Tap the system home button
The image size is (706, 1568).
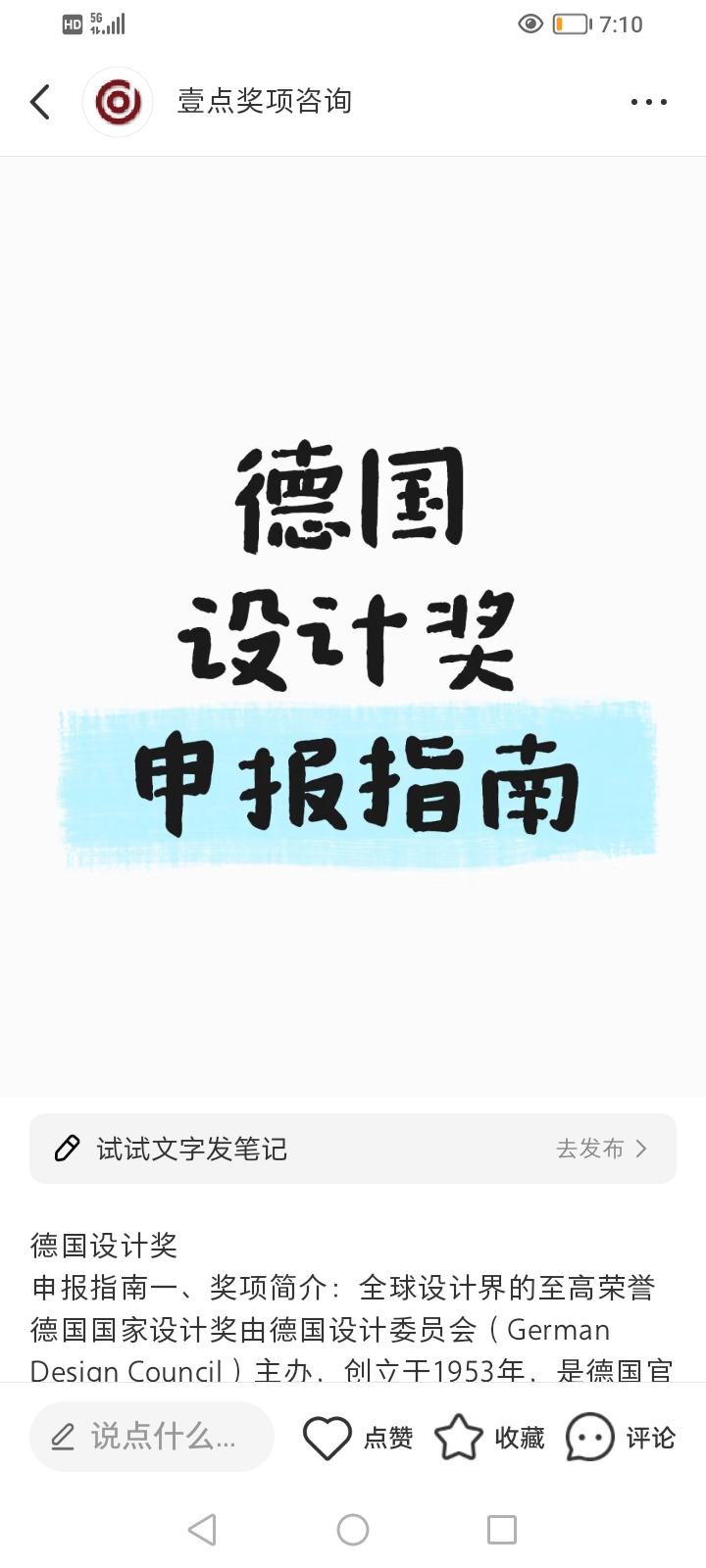(x=353, y=1529)
